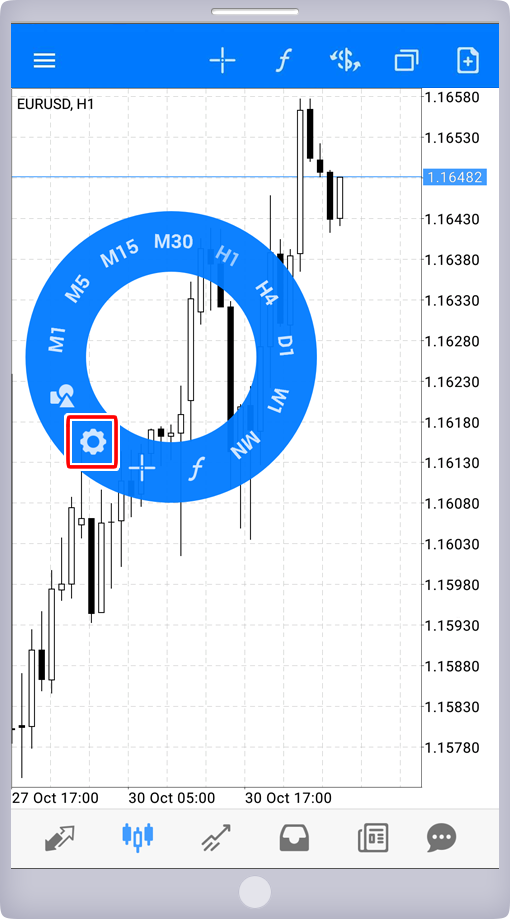Select the M5 timeframe
This screenshot has height=919, width=510.
(77, 289)
